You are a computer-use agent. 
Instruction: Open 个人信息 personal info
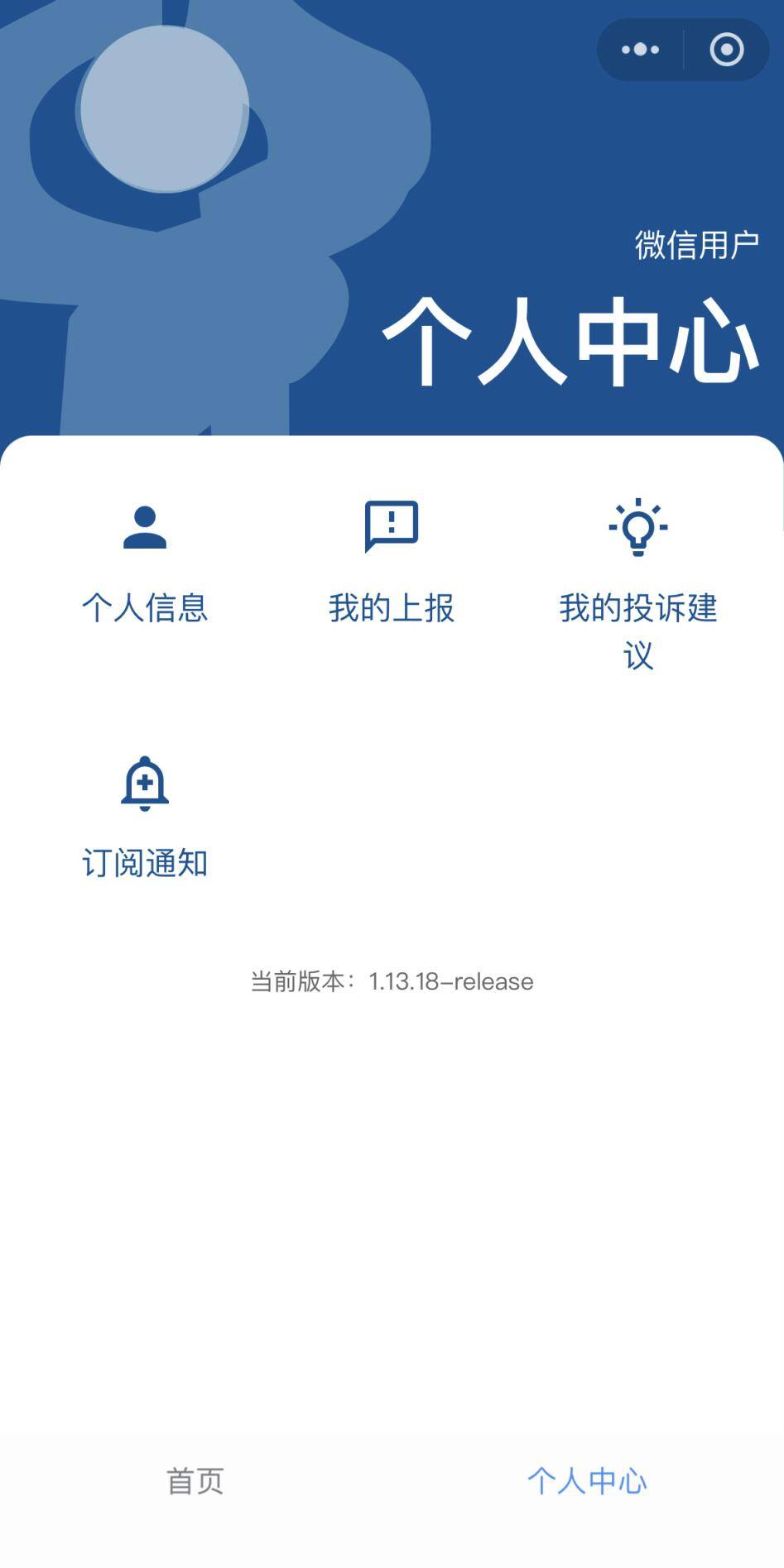click(145, 562)
